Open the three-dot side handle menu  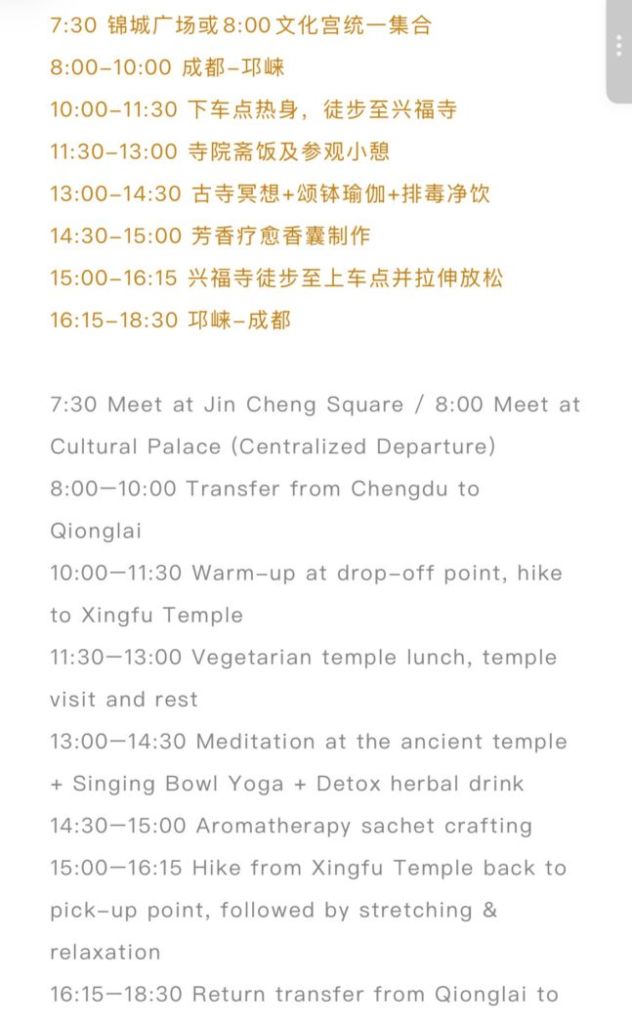pyautogui.click(x=621, y=48)
